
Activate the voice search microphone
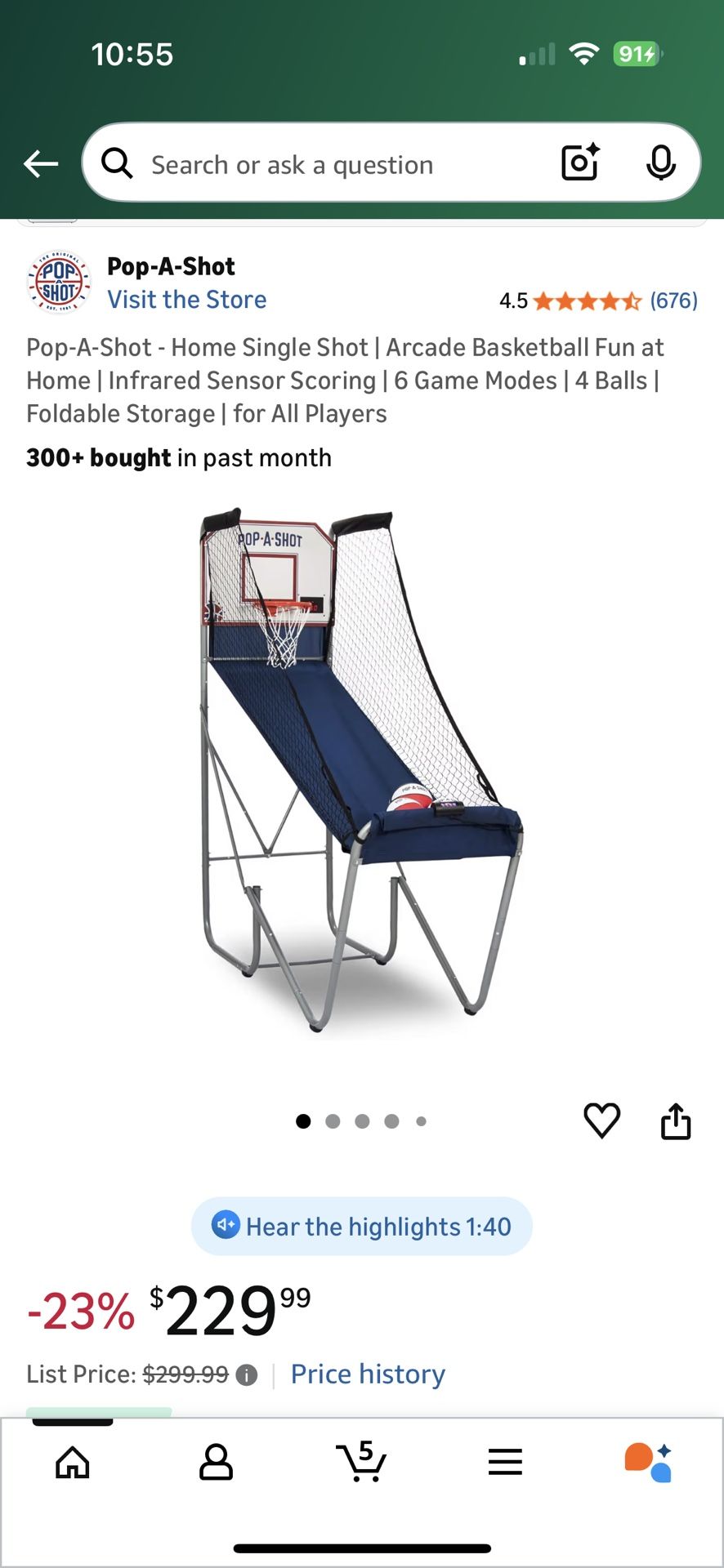click(662, 163)
